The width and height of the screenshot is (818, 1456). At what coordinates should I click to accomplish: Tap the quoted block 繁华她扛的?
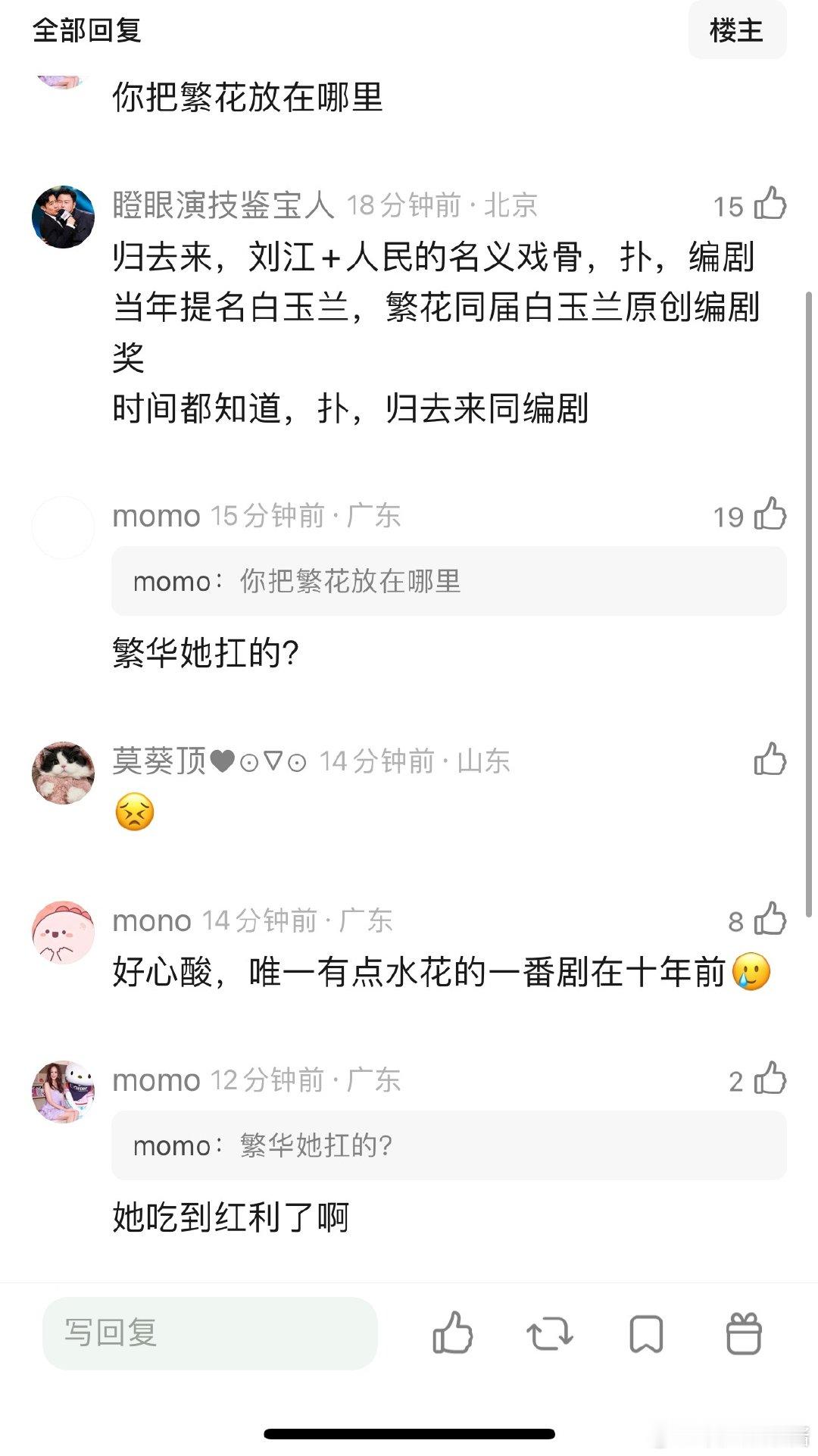point(450,1146)
